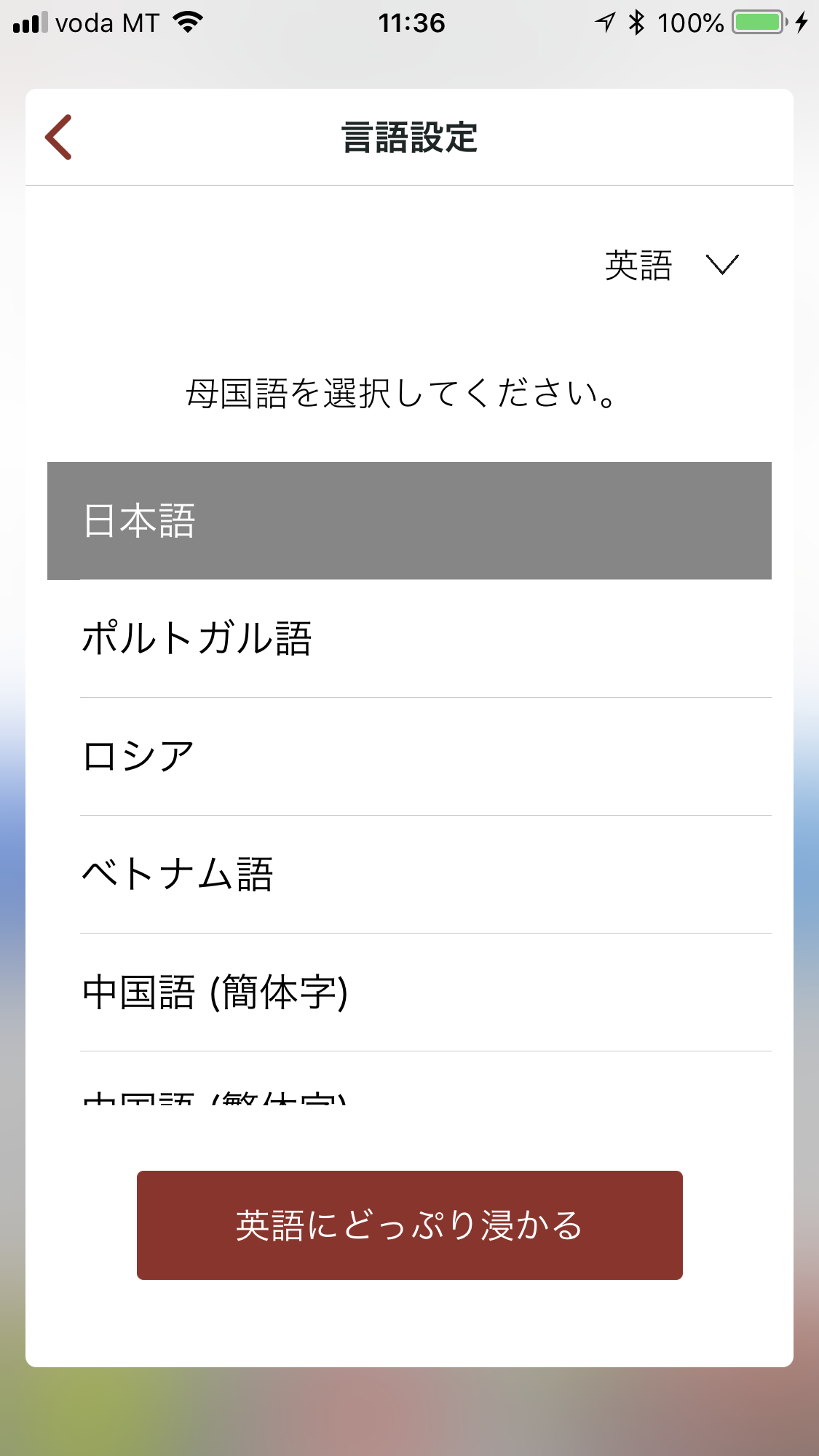Open the 英語 language dropdown
Viewport: 819px width, 1456px height.
click(671, 265)
